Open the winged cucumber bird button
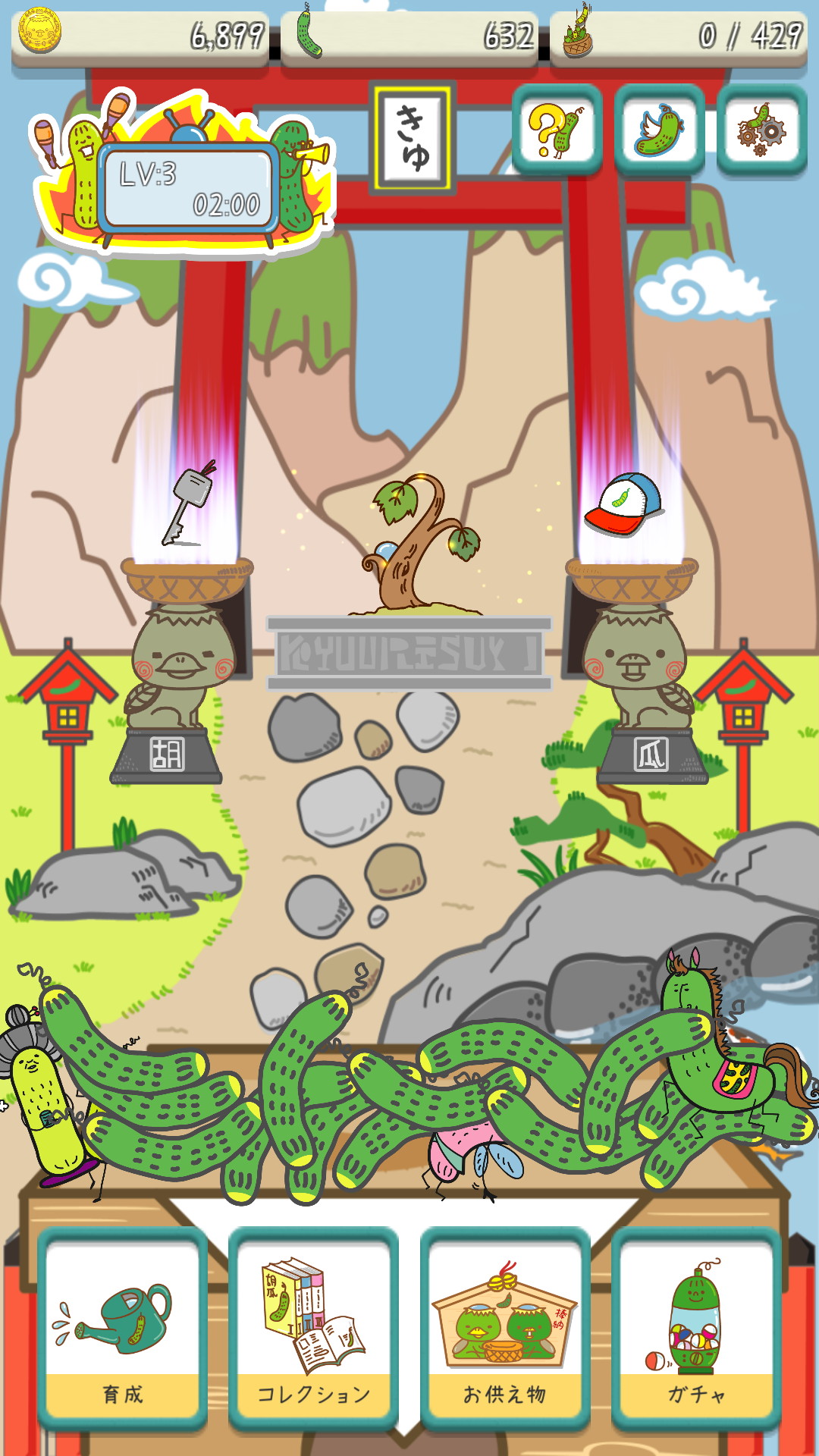Viewport: 819px width, 1456px height. pyautogui.click(x=660, y=130)
